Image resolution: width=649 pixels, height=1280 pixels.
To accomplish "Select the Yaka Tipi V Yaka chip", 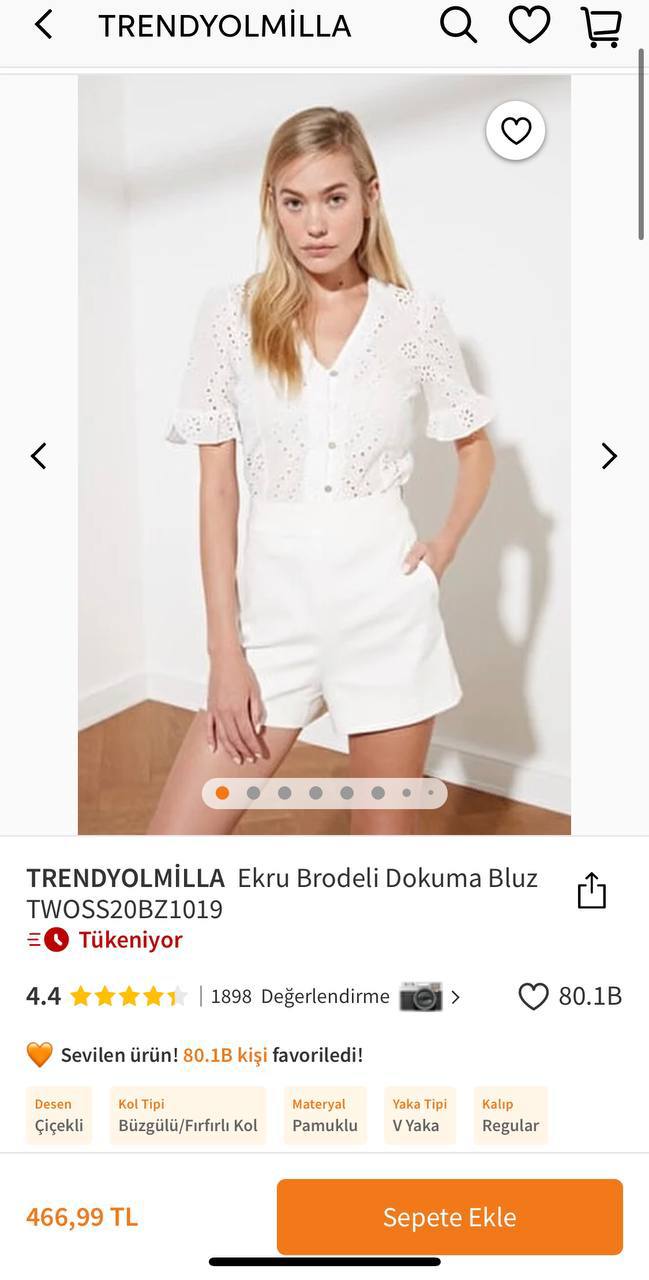I will point(419,1115).
